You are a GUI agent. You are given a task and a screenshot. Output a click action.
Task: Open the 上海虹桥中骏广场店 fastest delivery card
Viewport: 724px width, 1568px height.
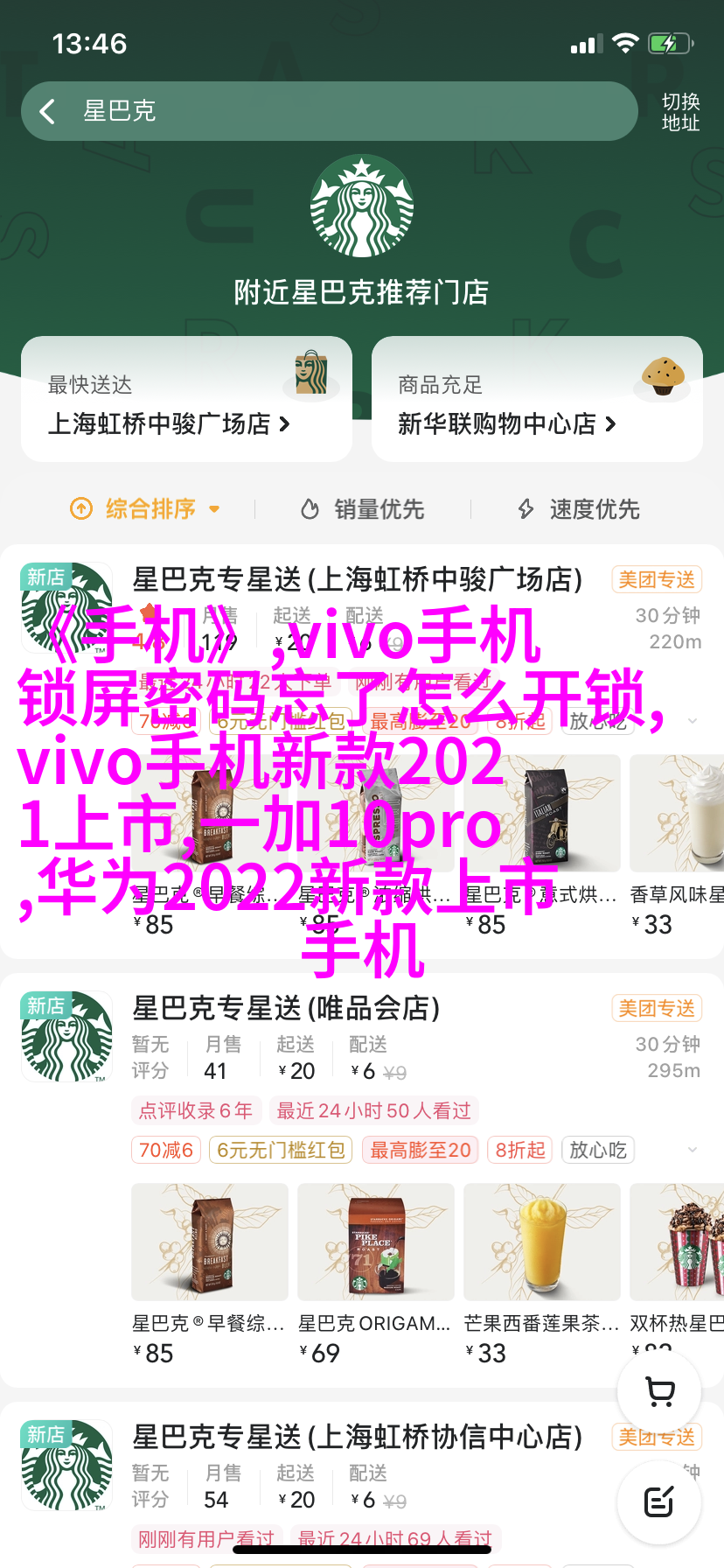point(186,400)
